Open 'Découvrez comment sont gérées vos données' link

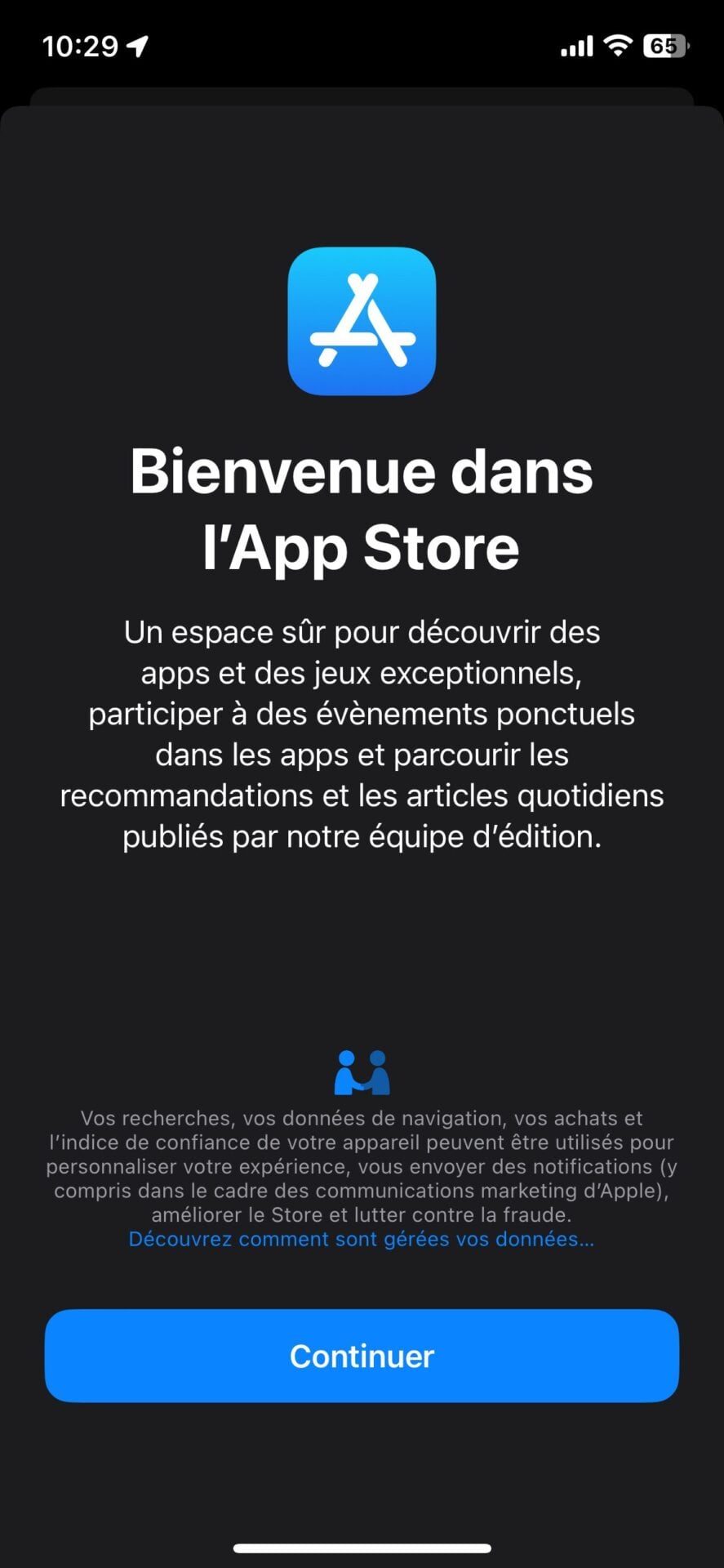361,1239
